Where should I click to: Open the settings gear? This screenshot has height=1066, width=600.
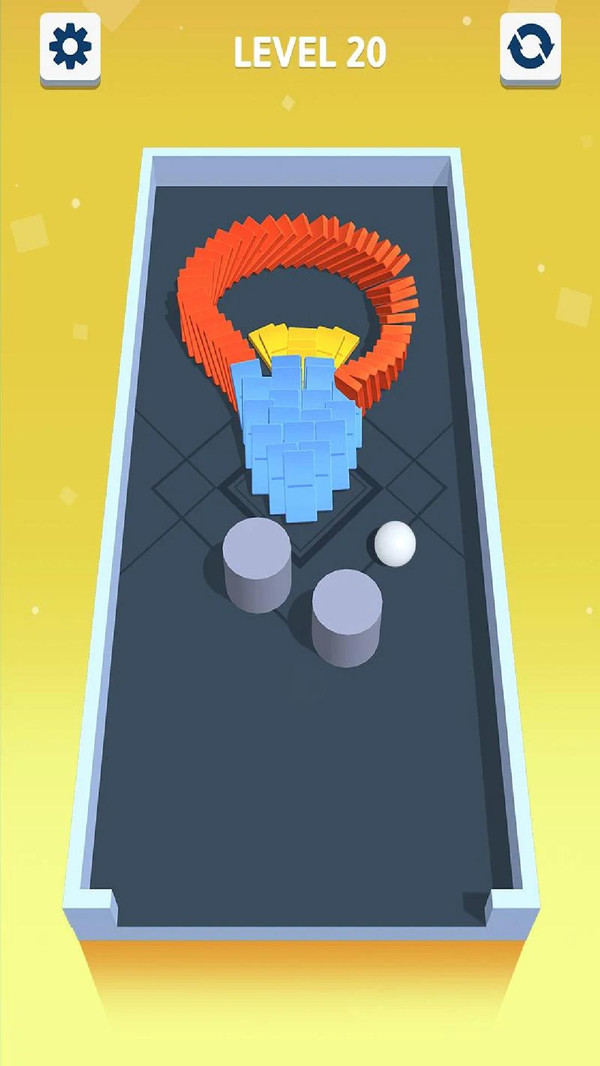click(70, 47)
